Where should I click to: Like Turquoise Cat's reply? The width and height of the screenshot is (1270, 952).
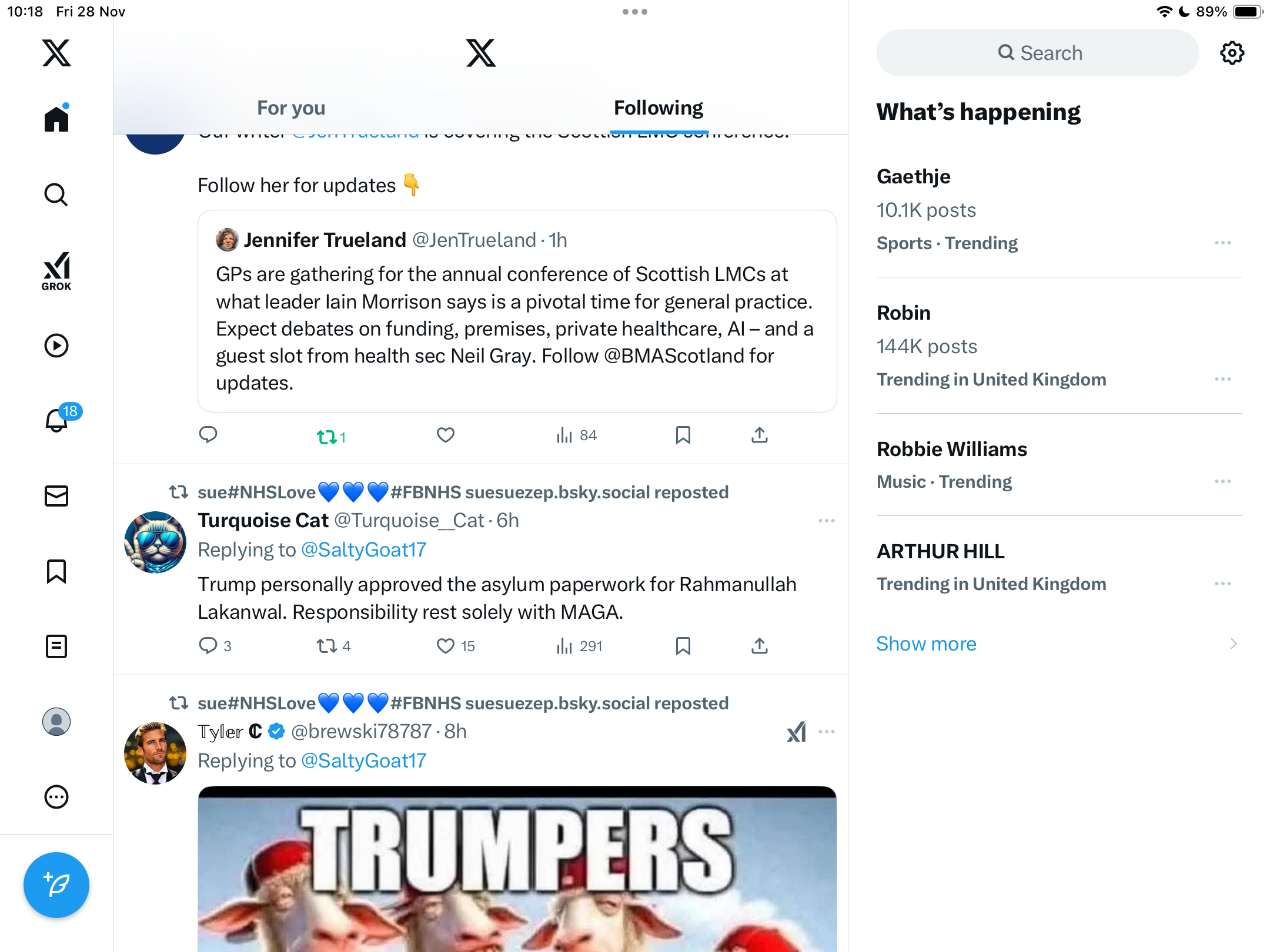(446, 646)
